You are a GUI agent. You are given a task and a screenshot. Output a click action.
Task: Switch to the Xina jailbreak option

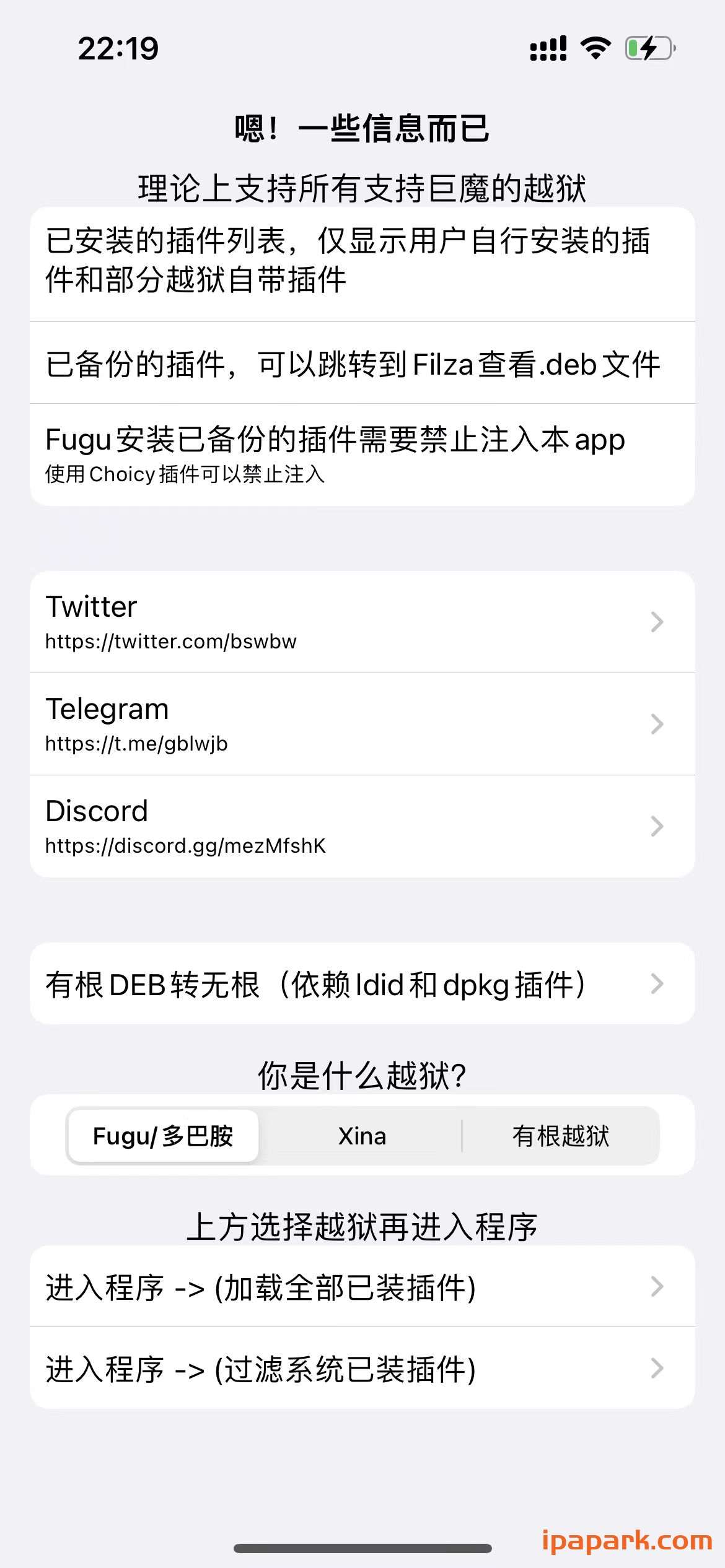[x=362, y=1135]
